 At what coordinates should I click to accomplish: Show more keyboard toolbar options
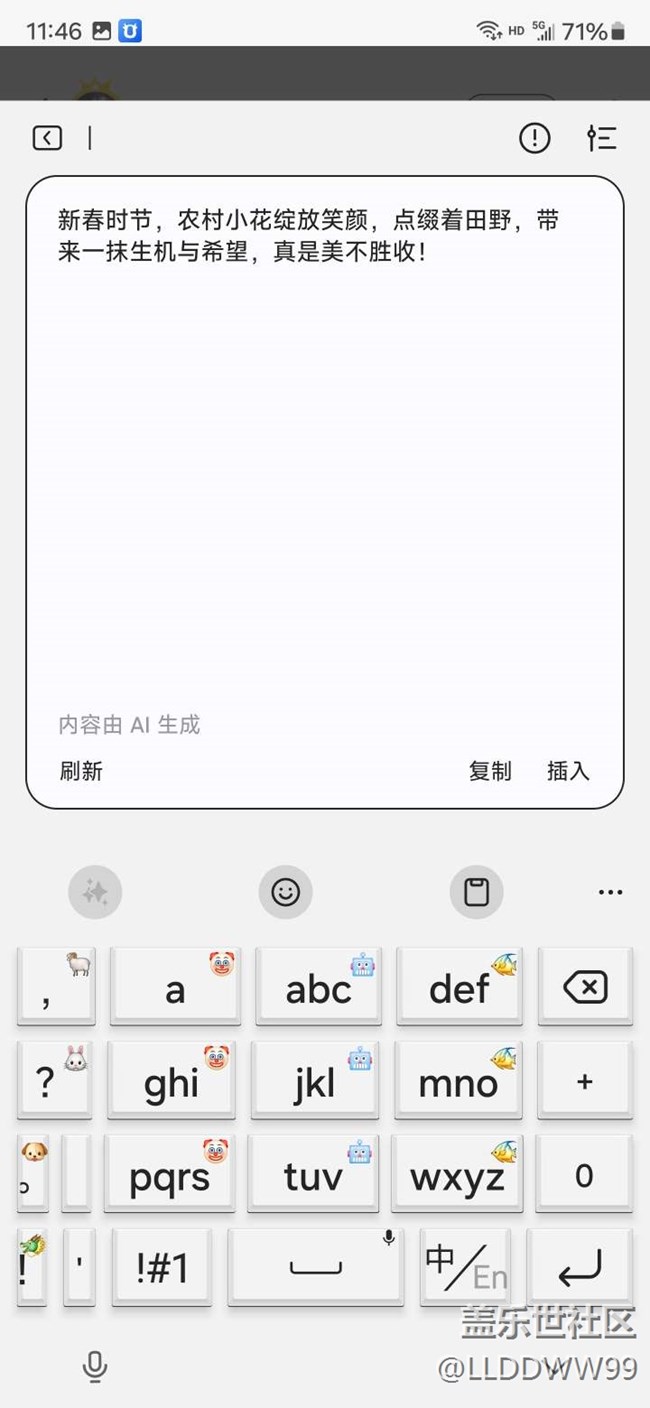click(x=610, y=892)
